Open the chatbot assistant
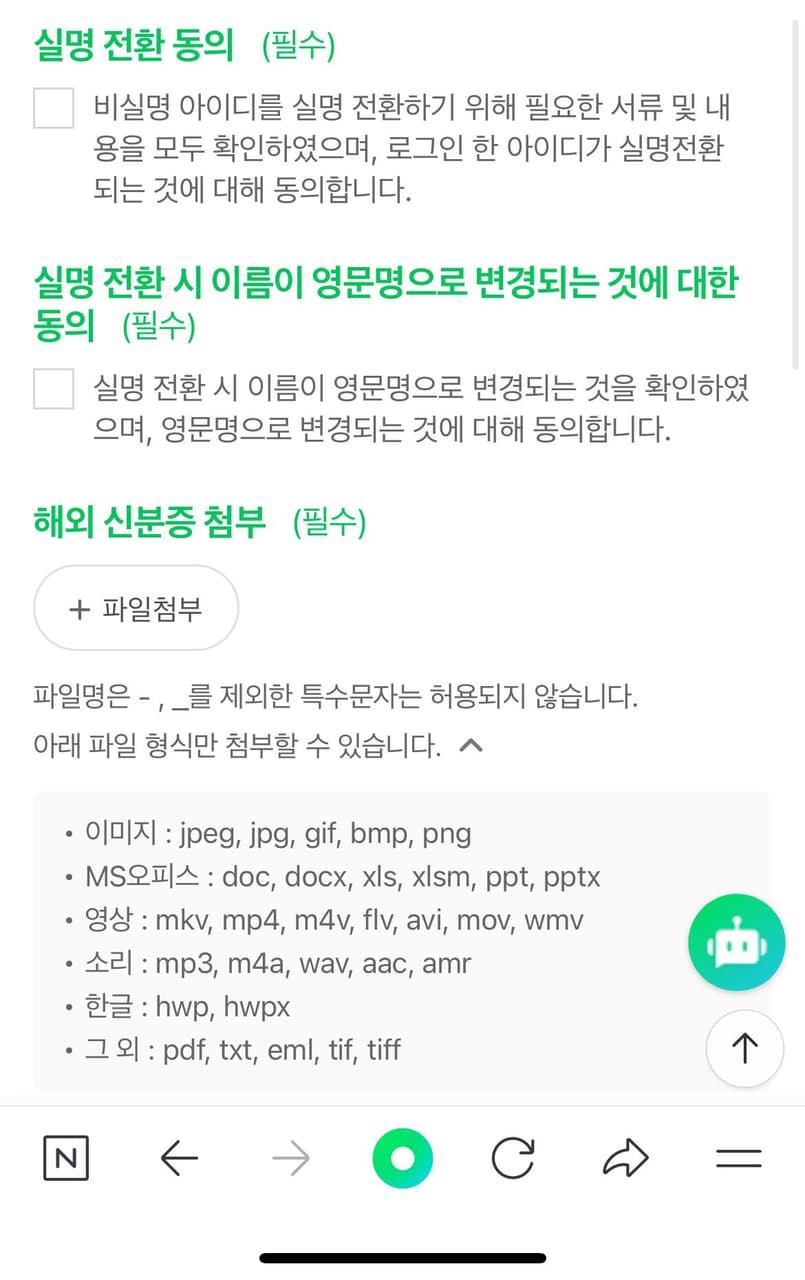 (737, 943)
